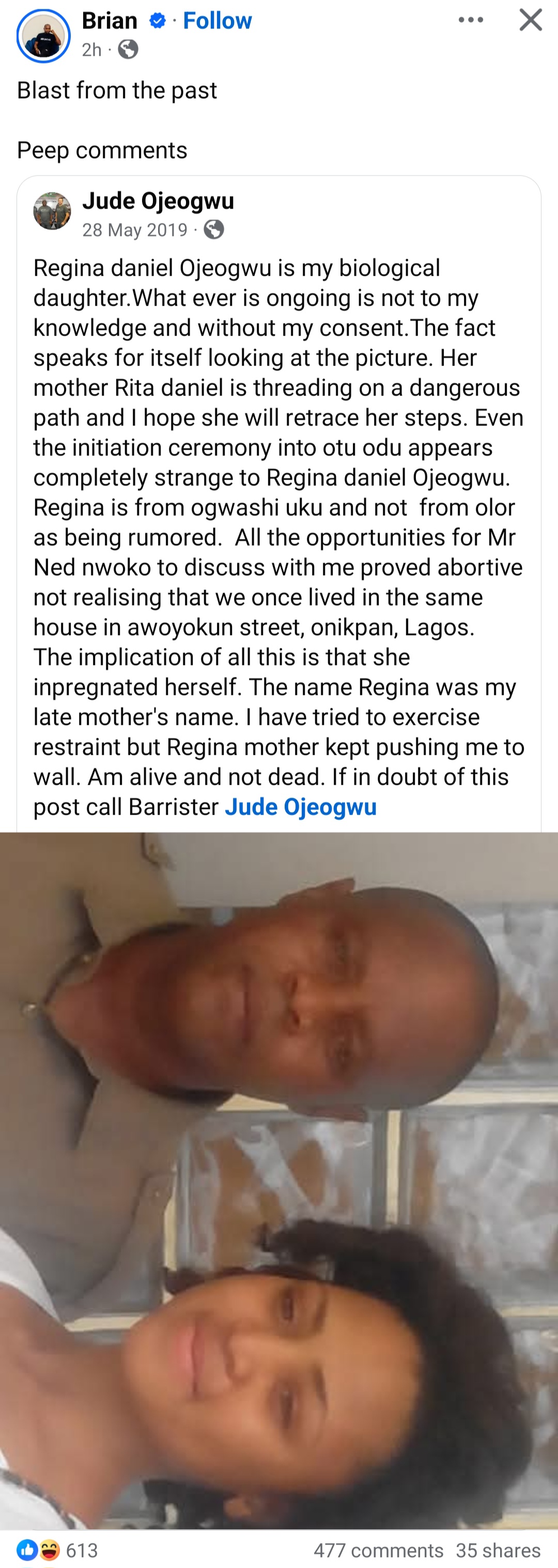
Task: View the 35 shares
Action: [498, 1550]
